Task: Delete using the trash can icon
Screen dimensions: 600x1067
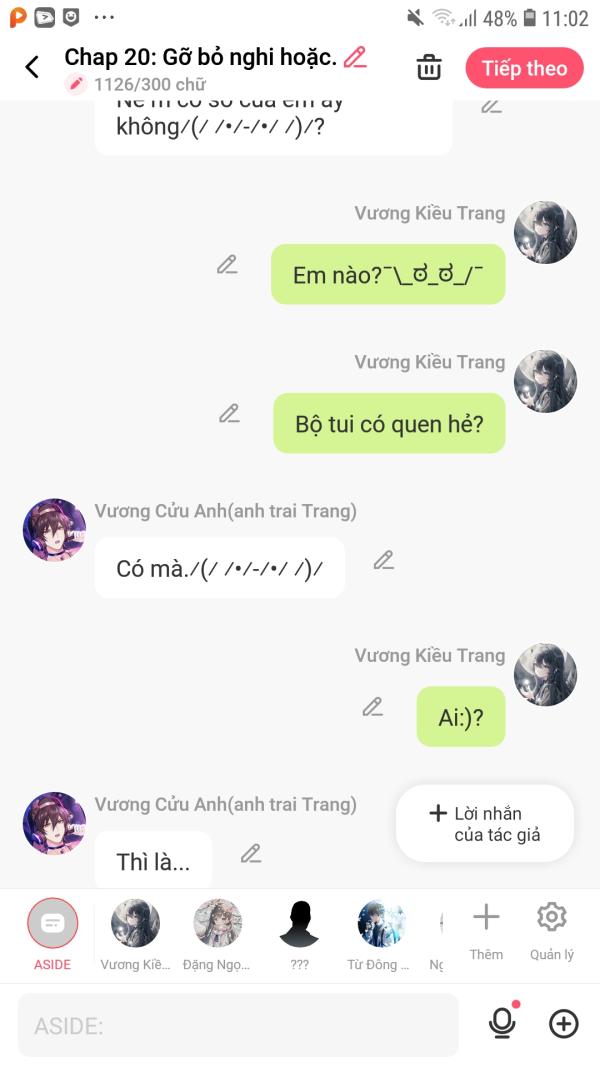Action: click(429, 67)
